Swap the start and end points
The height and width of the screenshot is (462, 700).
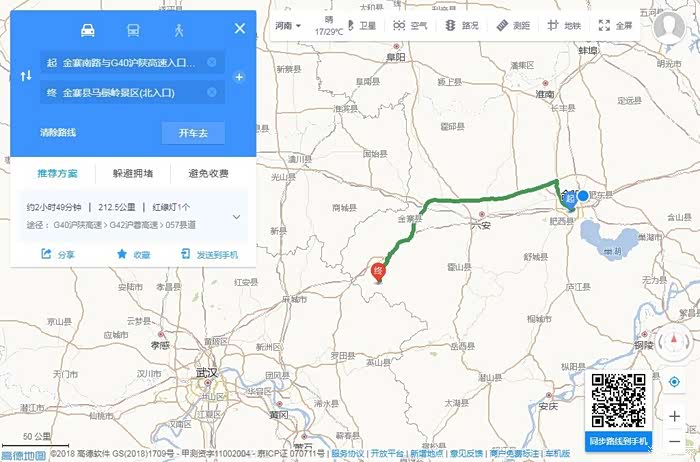(26, 76)
